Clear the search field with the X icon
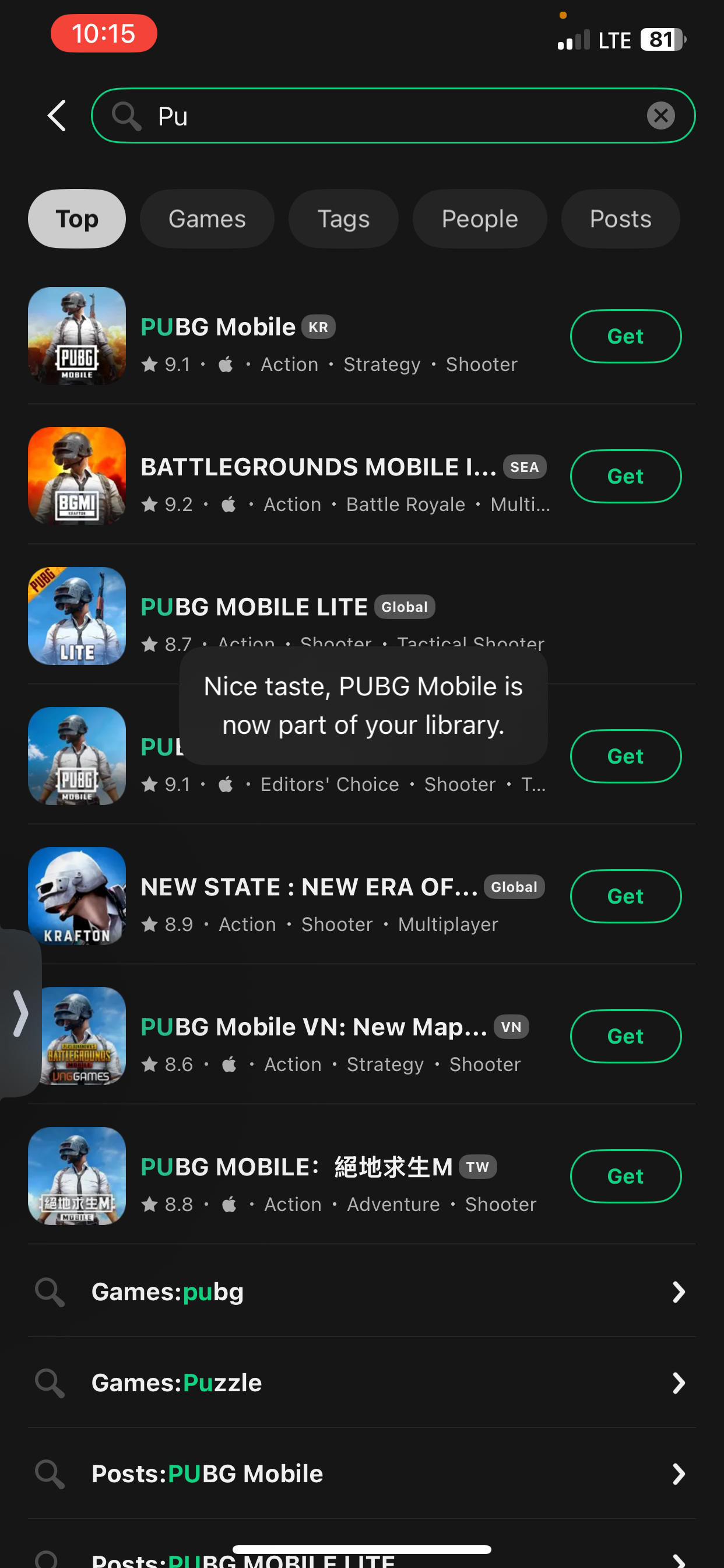Image resolution: width=724 pixels, height=1568 pixels. point(660,115)
